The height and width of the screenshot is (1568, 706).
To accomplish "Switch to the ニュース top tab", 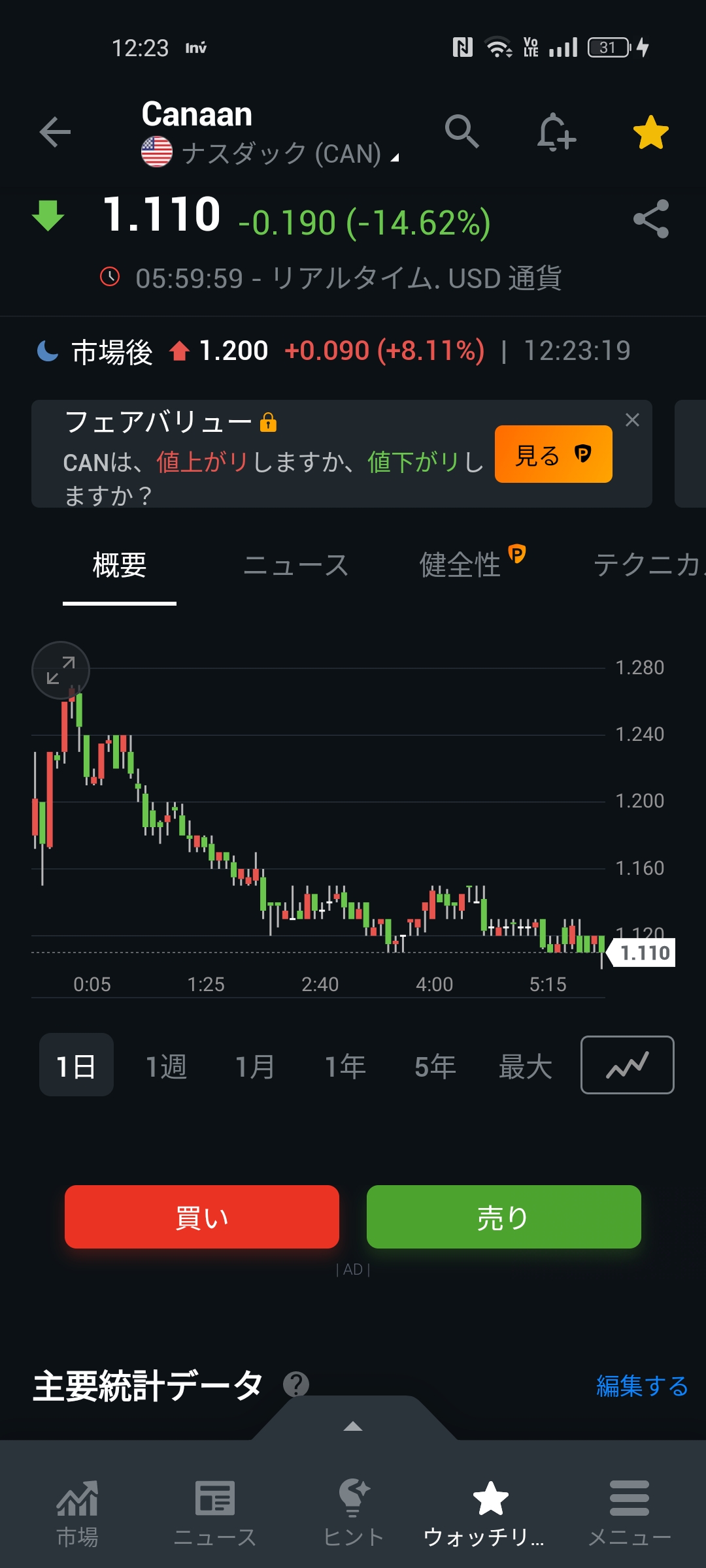I will 295,565.
